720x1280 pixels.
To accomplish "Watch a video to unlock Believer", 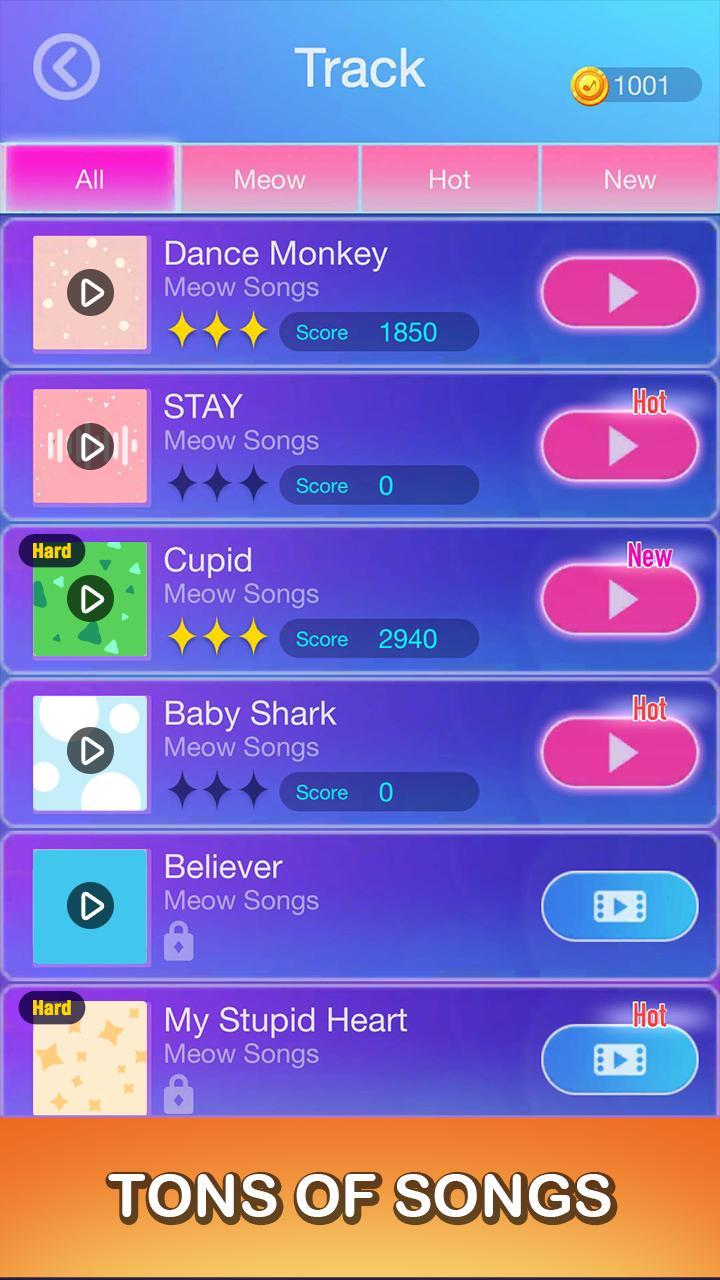I will point(620,906).
